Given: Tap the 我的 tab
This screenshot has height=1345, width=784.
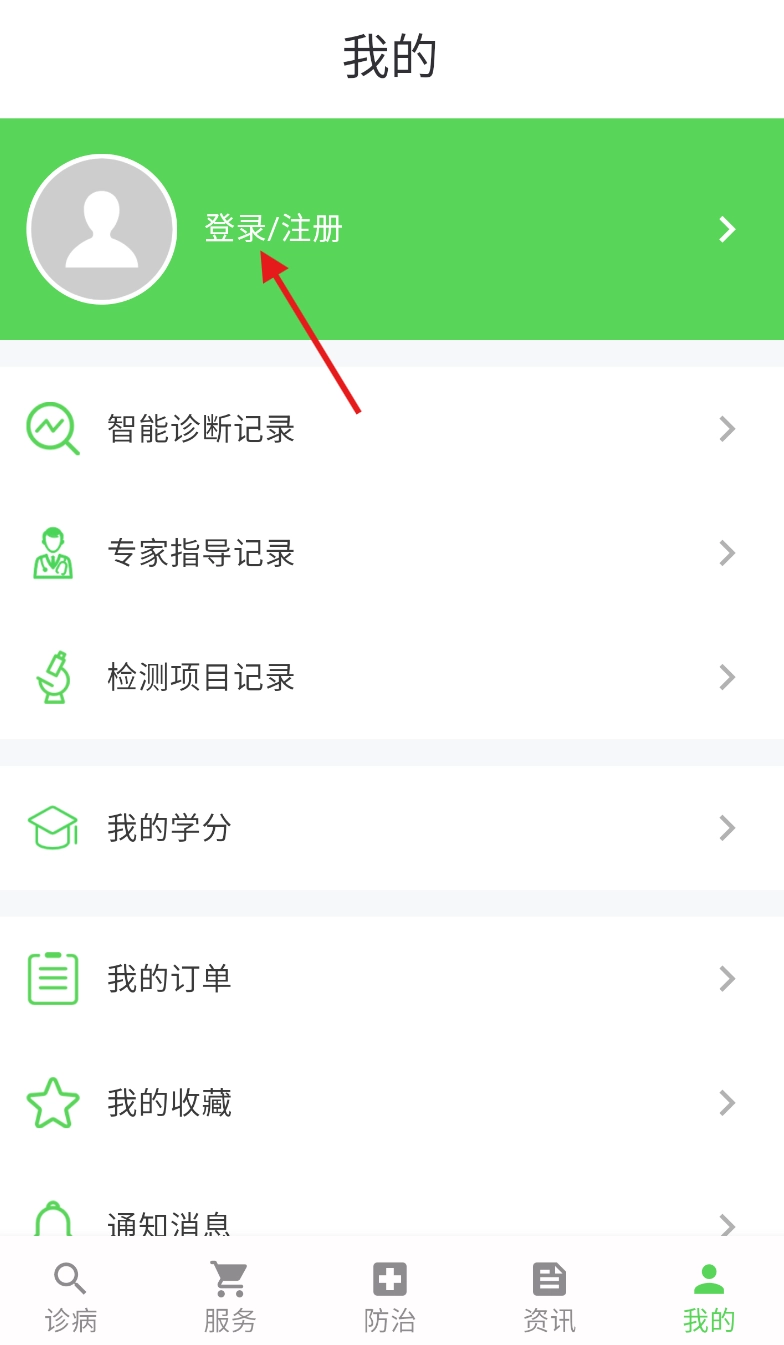Looking at the screenshot, I should (709, 1297).
